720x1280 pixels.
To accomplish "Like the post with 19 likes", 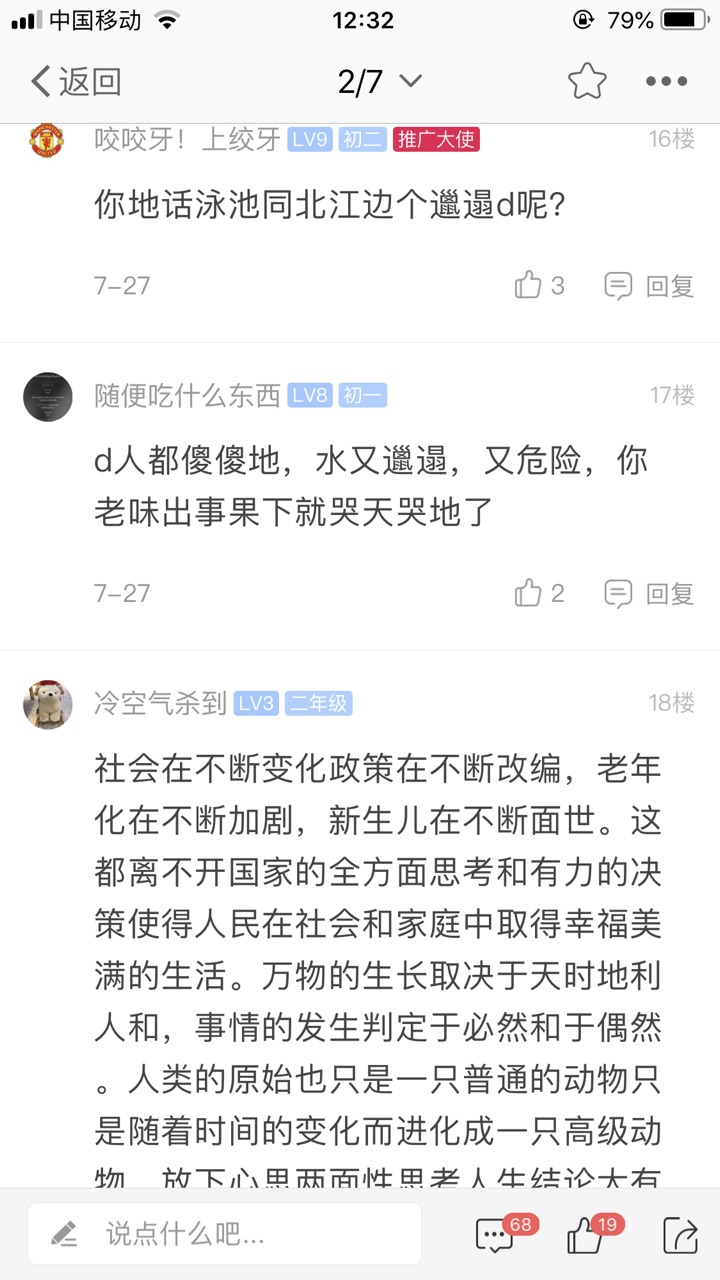I will pyautogui.click(x=588, y=1235).
